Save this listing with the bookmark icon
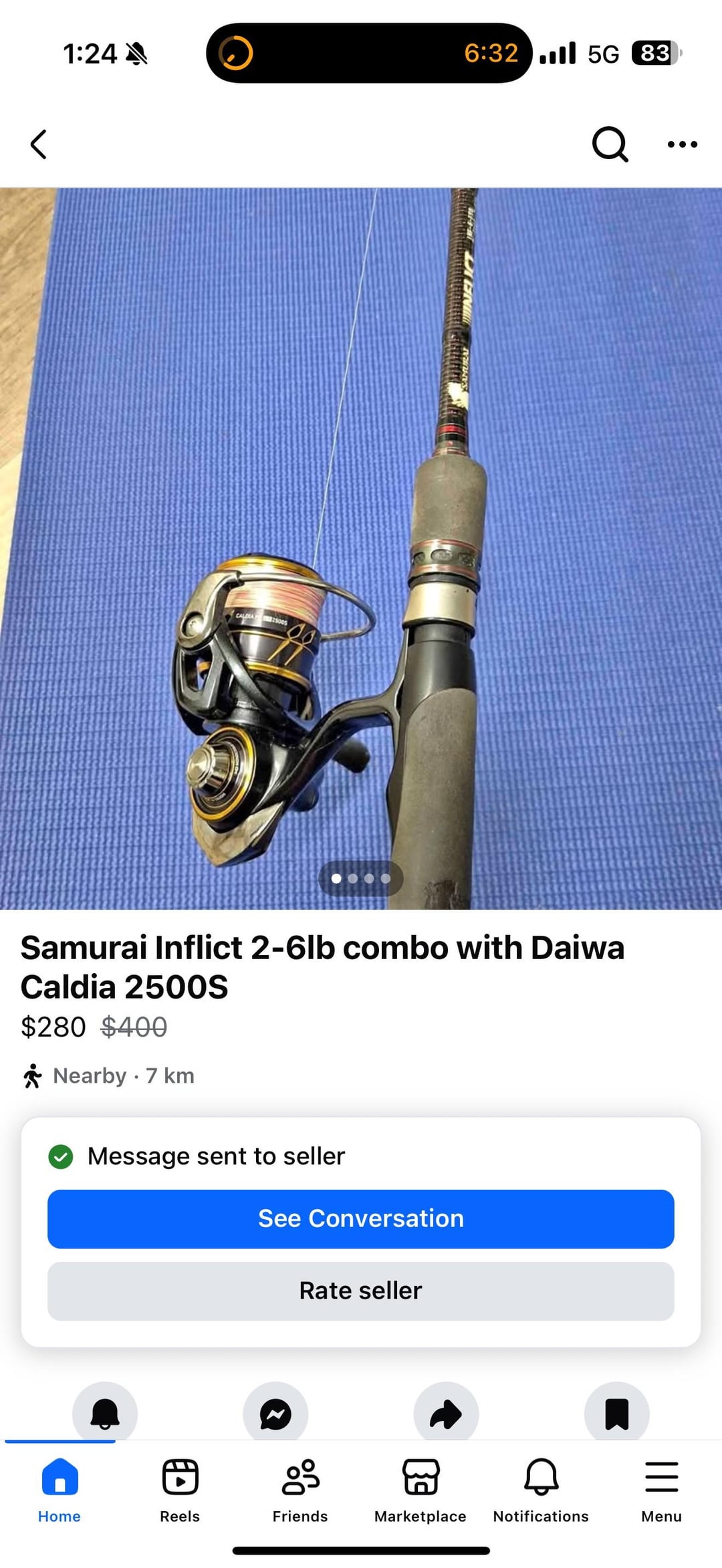This screenshot has width=722, height=1568. click(x=616, y=1413)
